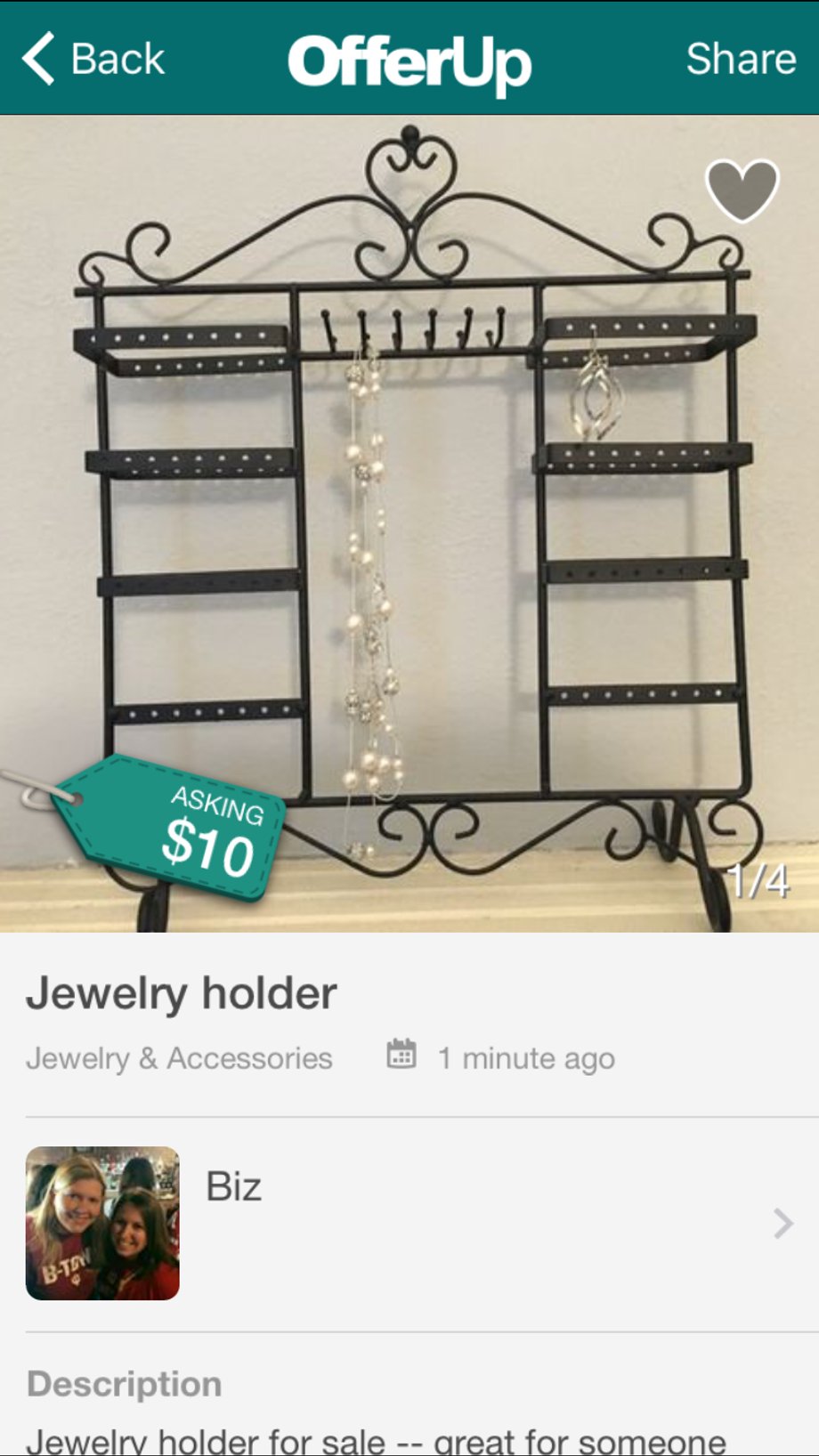Favorite the listing with the heart icon
819x1456 pixels.
(x=742, y=190)
